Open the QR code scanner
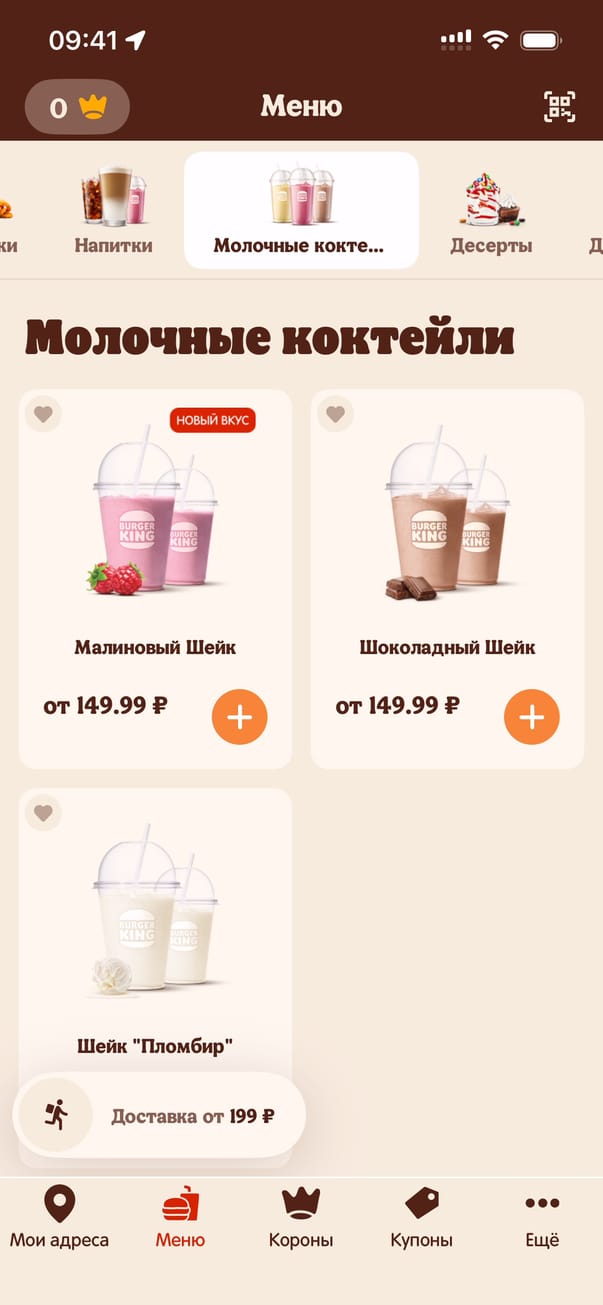 pos(560,106)
